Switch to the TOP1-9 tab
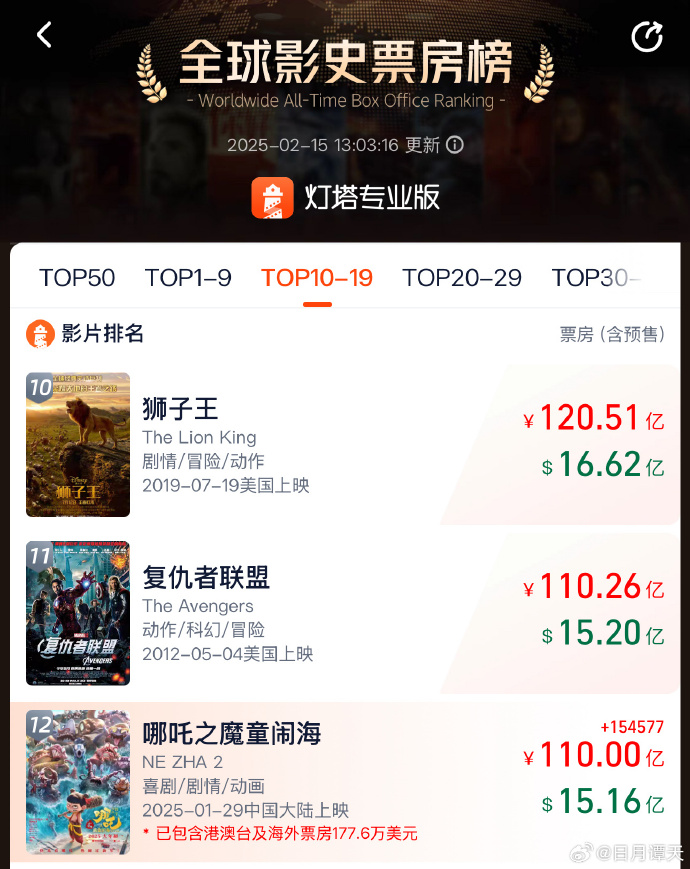This screenshot has height=869, width=690. tap(188, 277)
